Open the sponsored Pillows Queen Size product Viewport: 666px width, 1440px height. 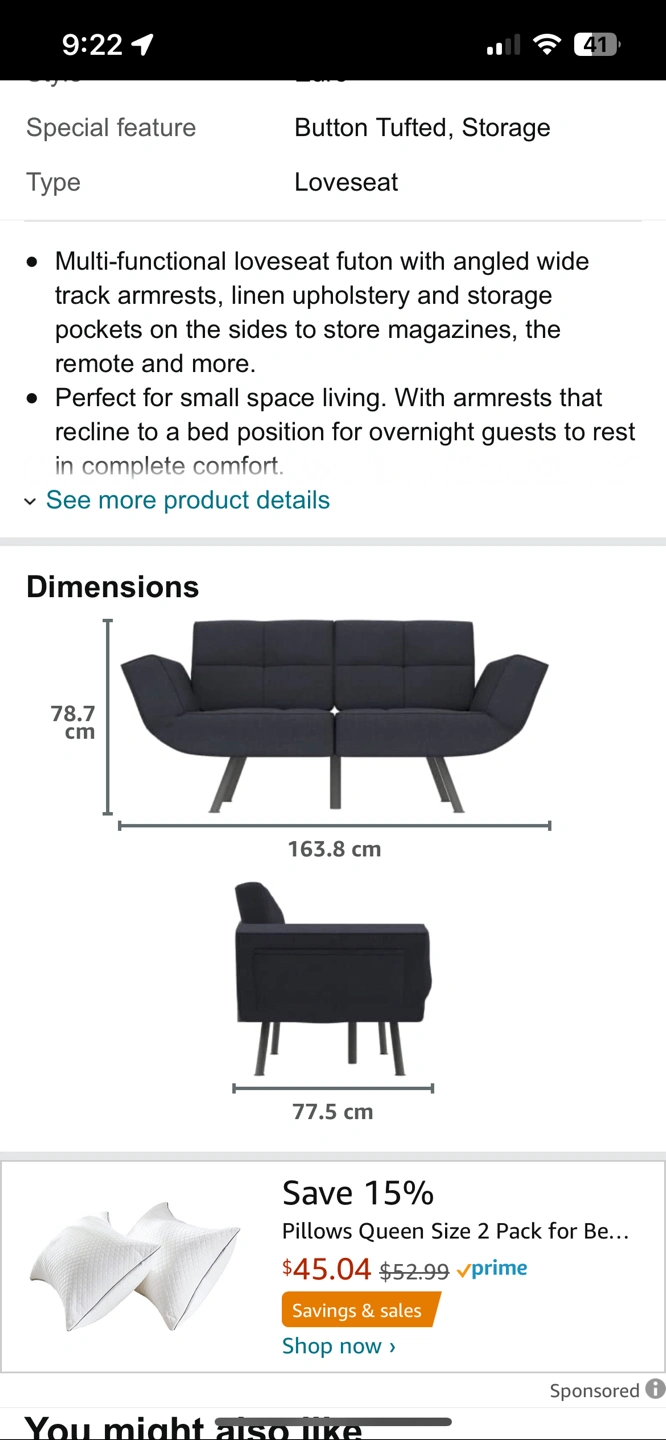point(455,1231)
